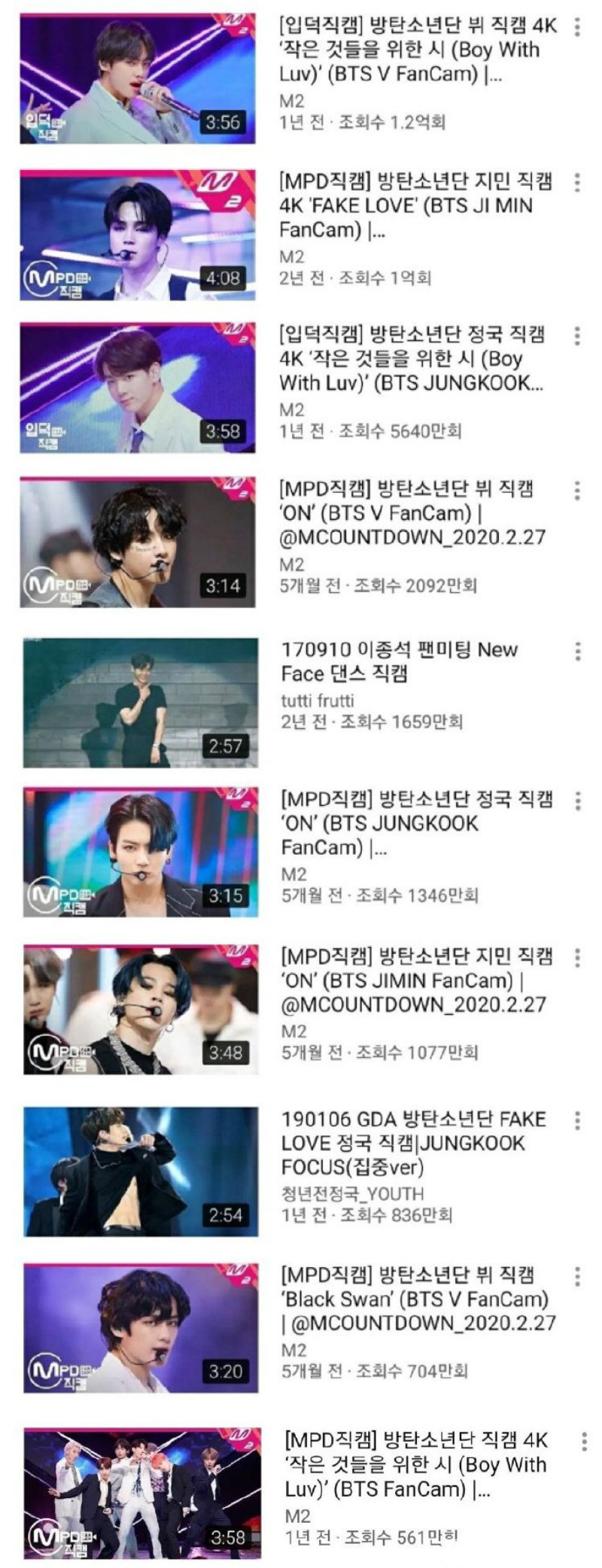Open options for the BTS V 'Boy With Luv' video

pos(577,28)
